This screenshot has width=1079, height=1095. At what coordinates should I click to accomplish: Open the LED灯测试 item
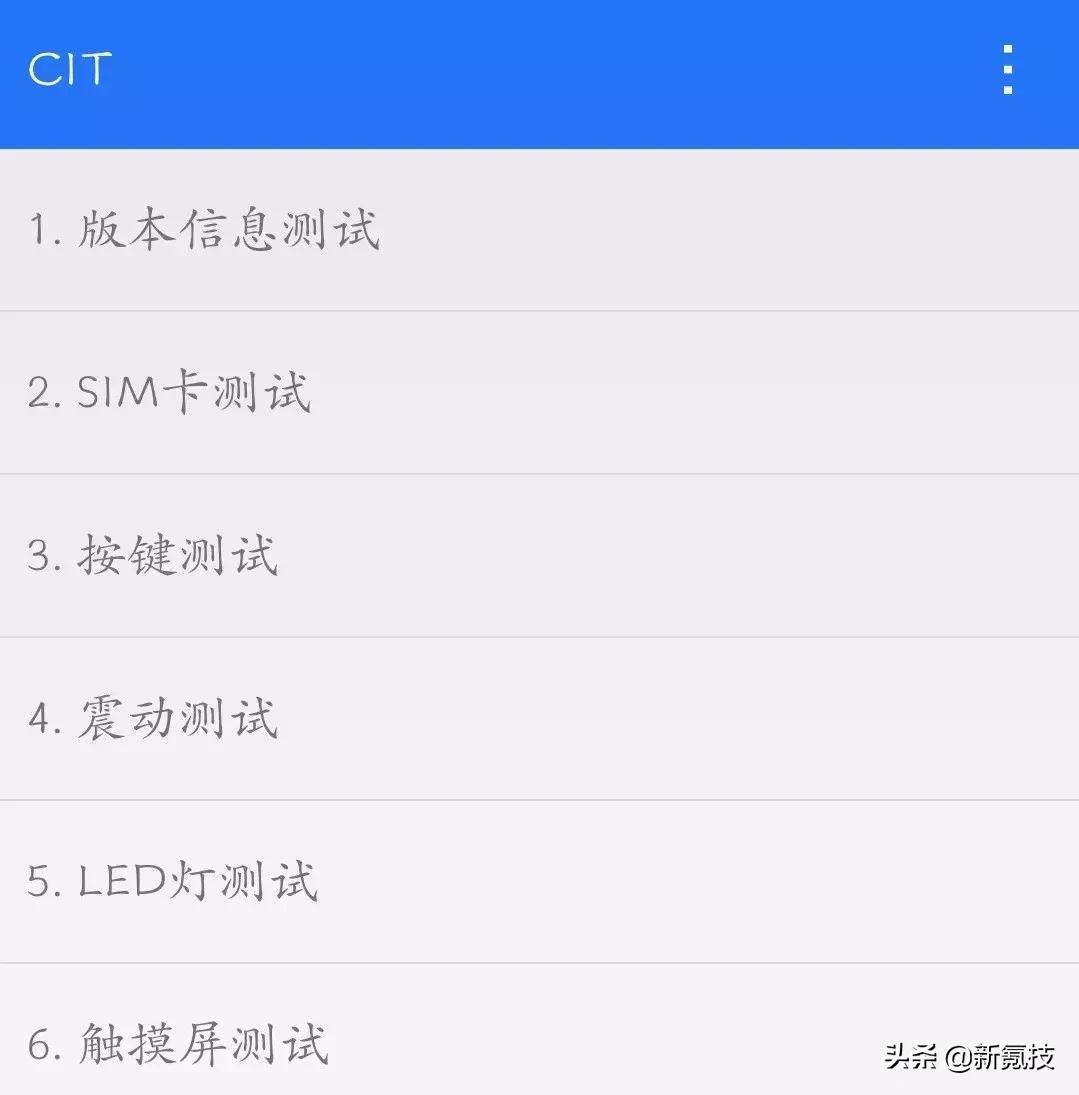pyautogui.click(x=175, y=880)
